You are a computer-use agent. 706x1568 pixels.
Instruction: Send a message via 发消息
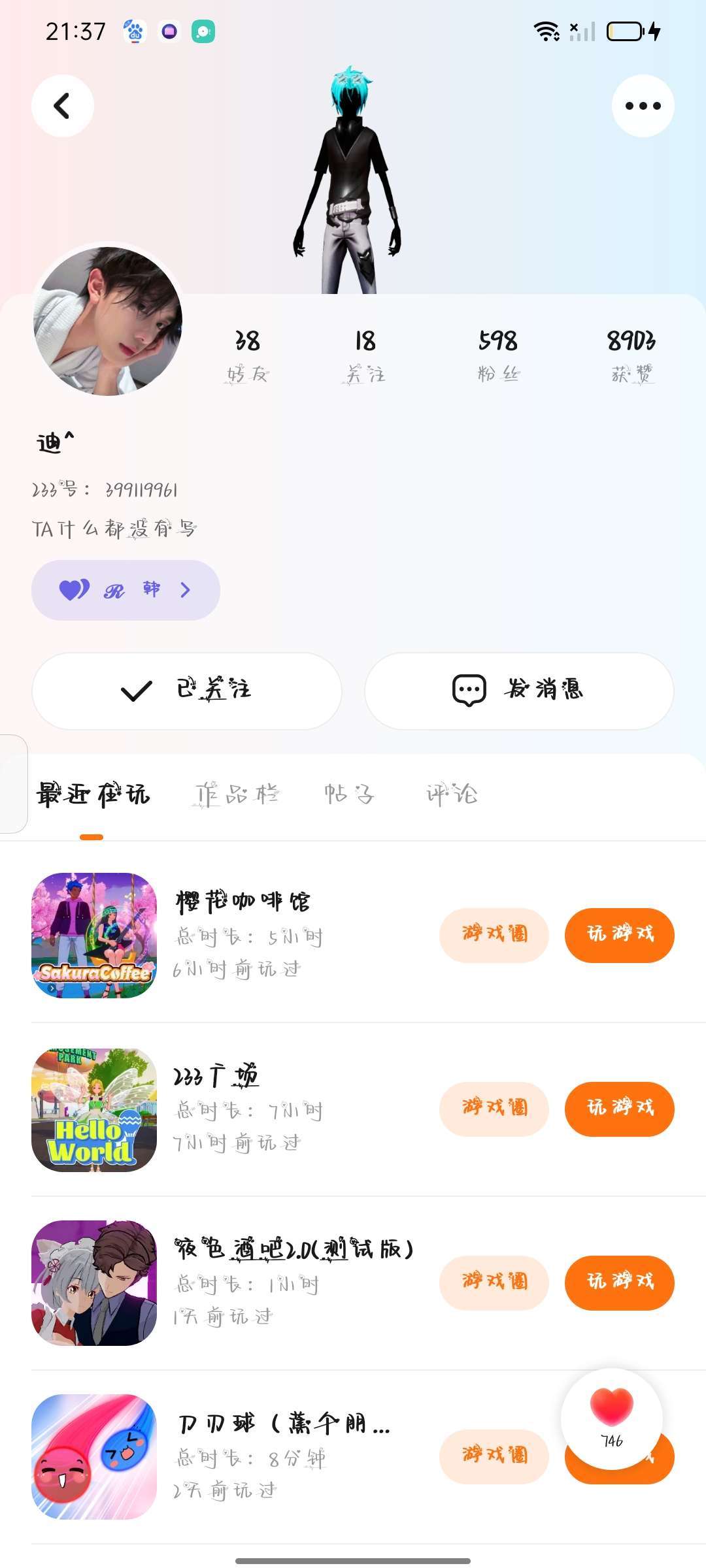[519, 691]
